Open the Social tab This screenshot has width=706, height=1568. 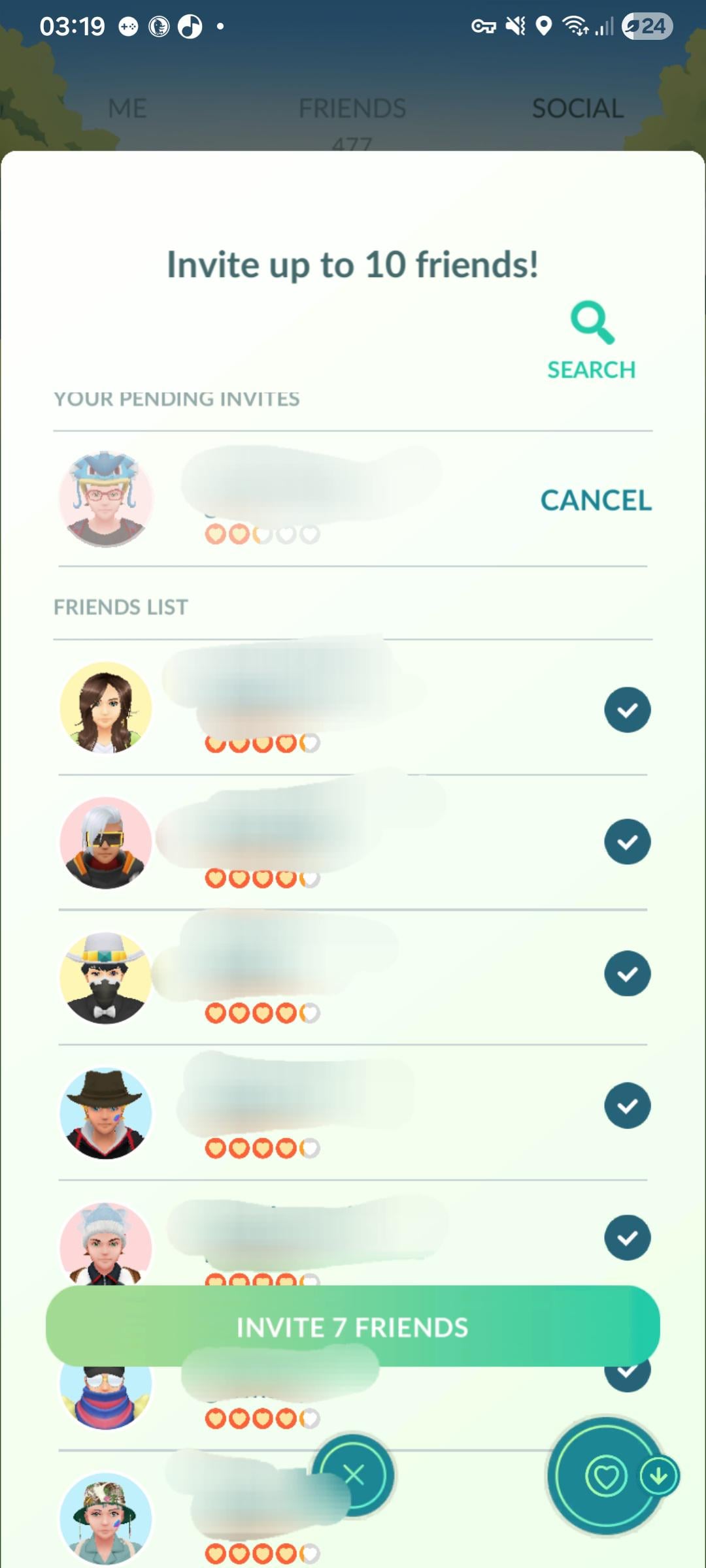point(577,108)
